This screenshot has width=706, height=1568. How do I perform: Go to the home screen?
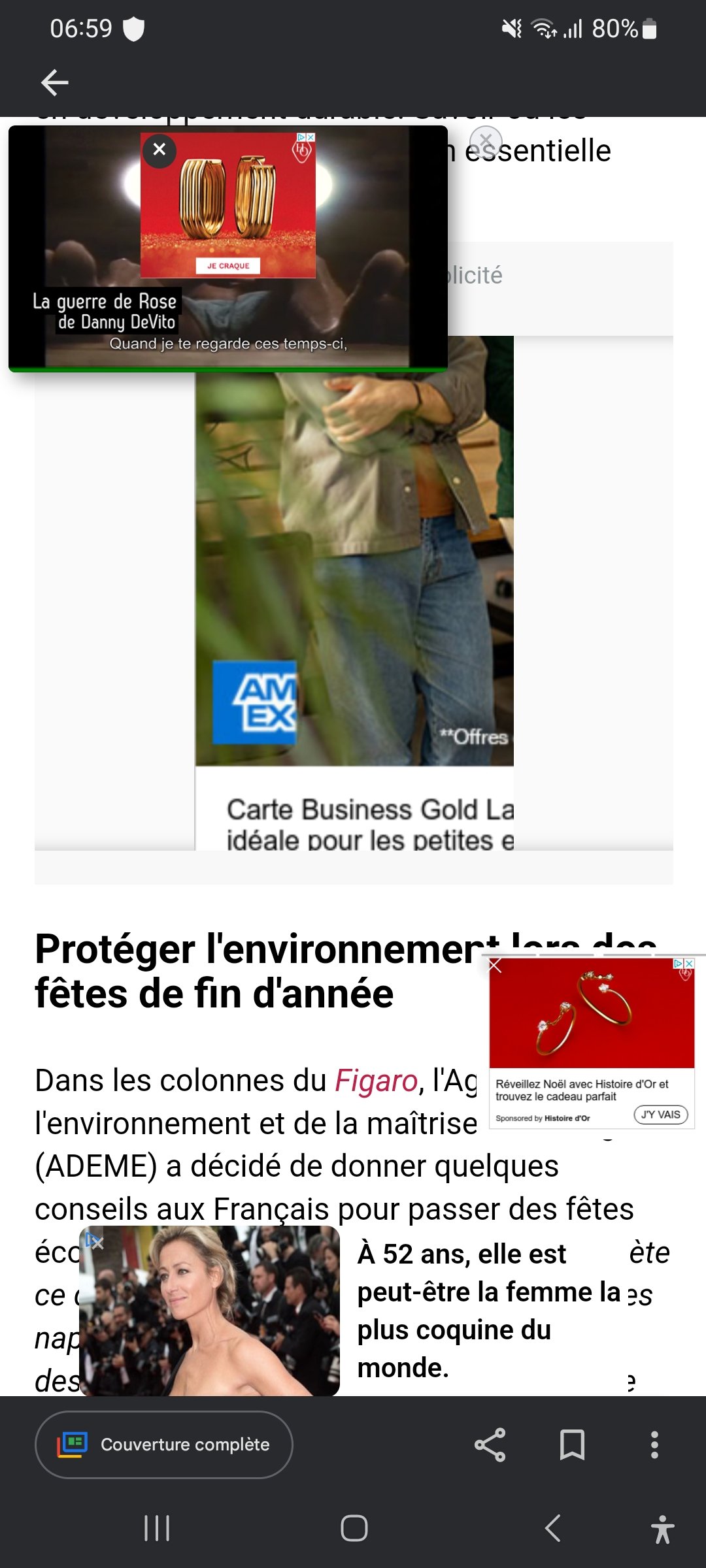(x=354, y=1528)
